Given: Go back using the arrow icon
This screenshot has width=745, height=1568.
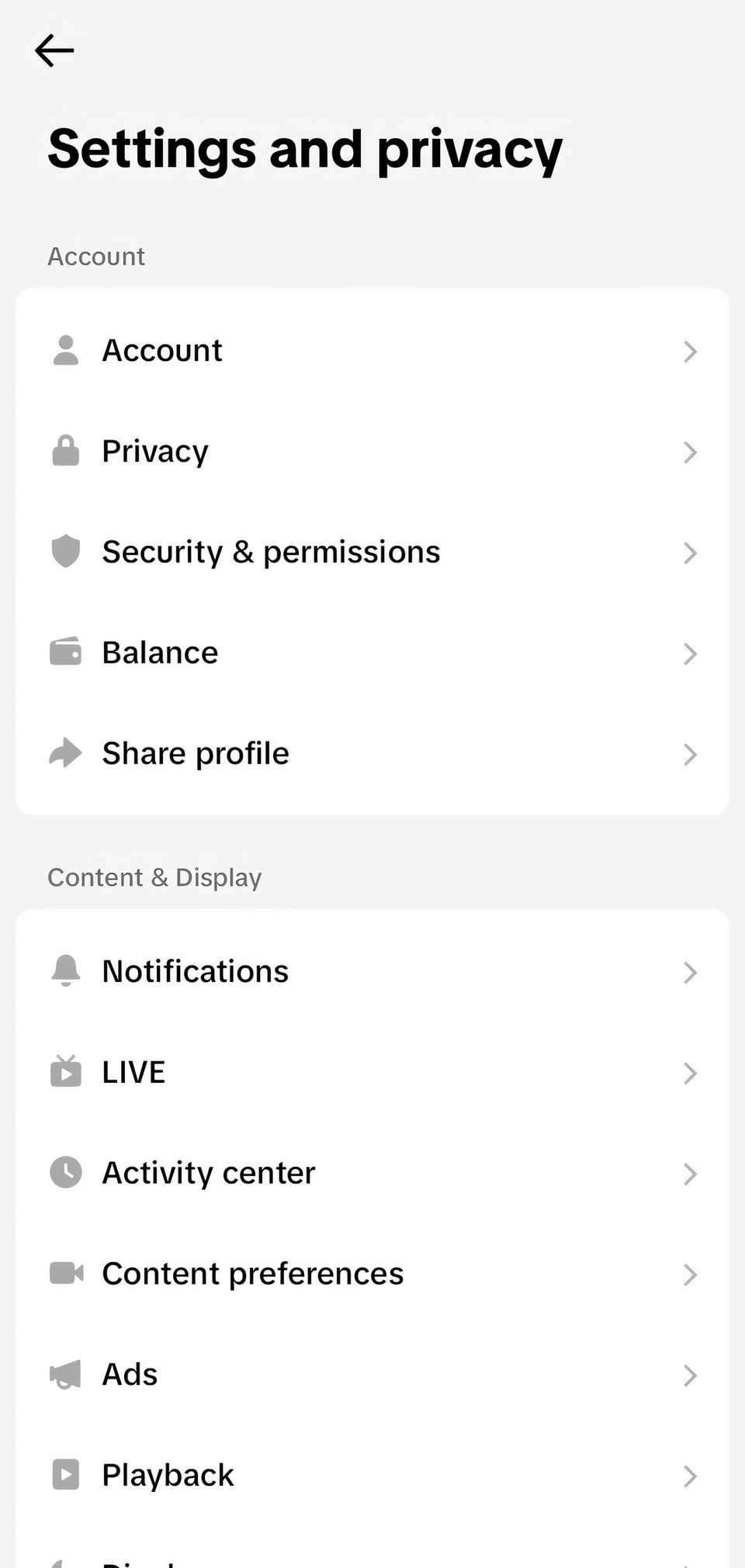Looking at the screenshot, I should pyautogui.click(x=54, y=51).
